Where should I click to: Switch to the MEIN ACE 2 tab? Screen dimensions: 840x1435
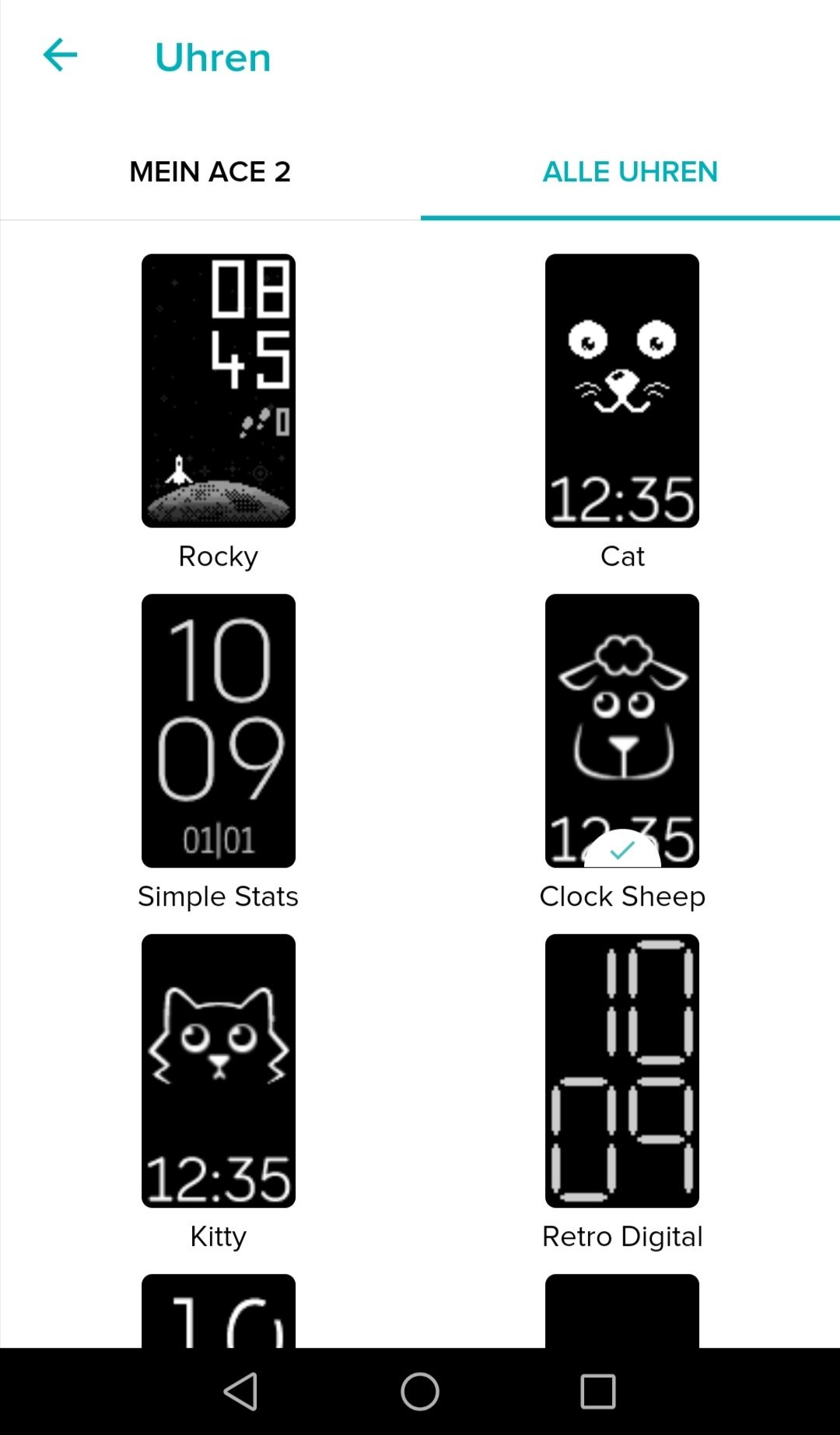pos(210,172)
